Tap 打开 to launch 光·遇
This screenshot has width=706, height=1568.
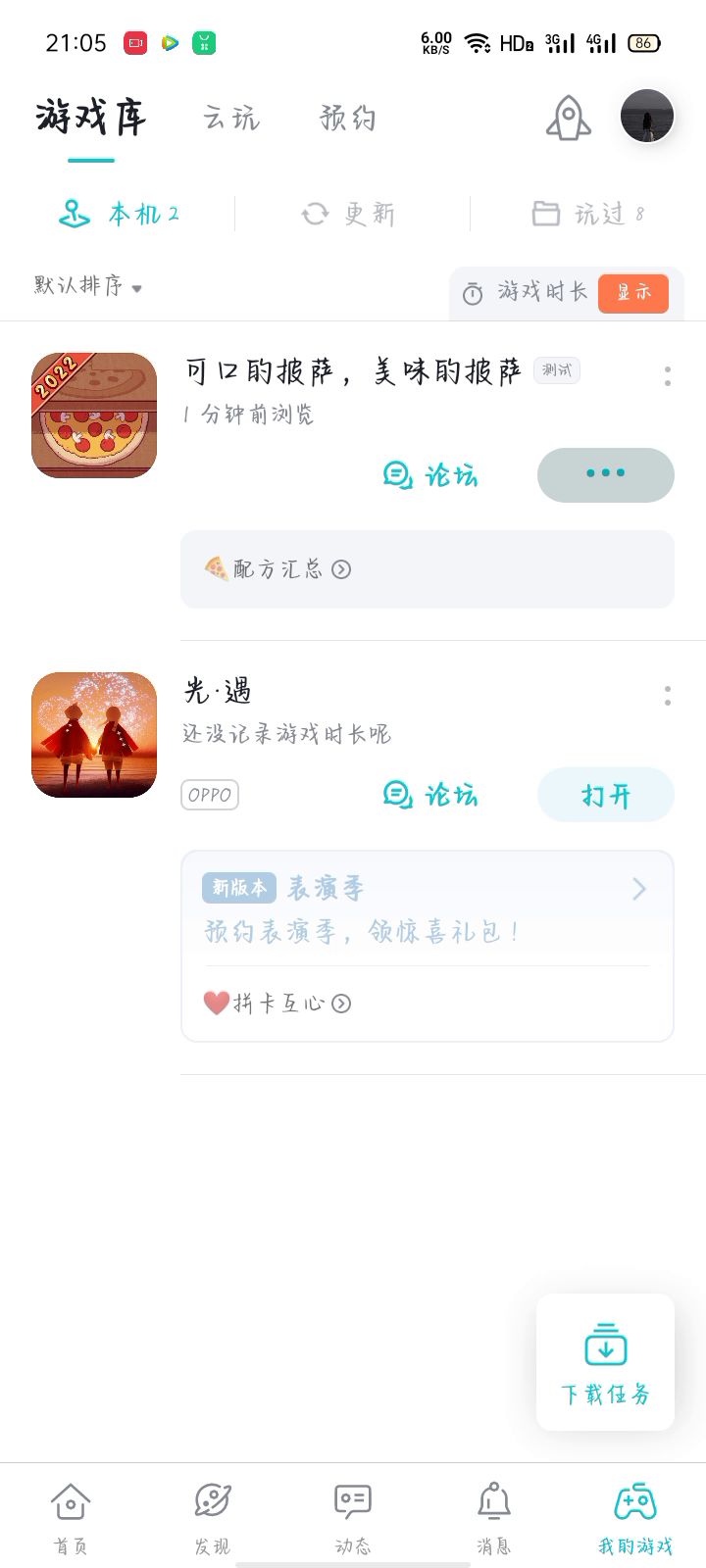coord(605,795)
